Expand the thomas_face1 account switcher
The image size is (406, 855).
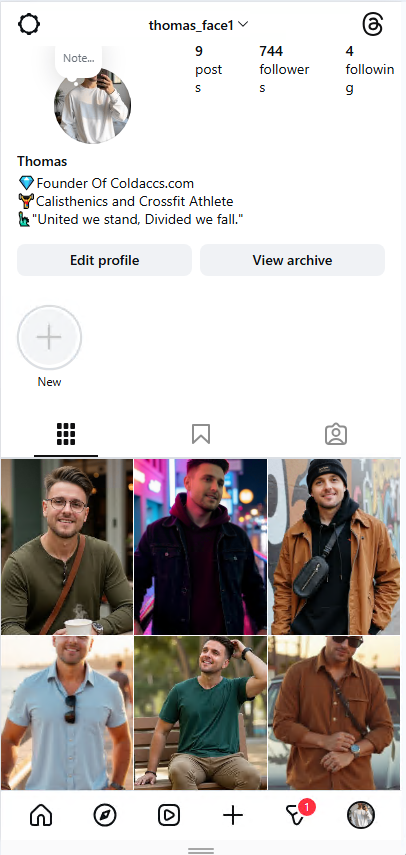pos(199,25)
